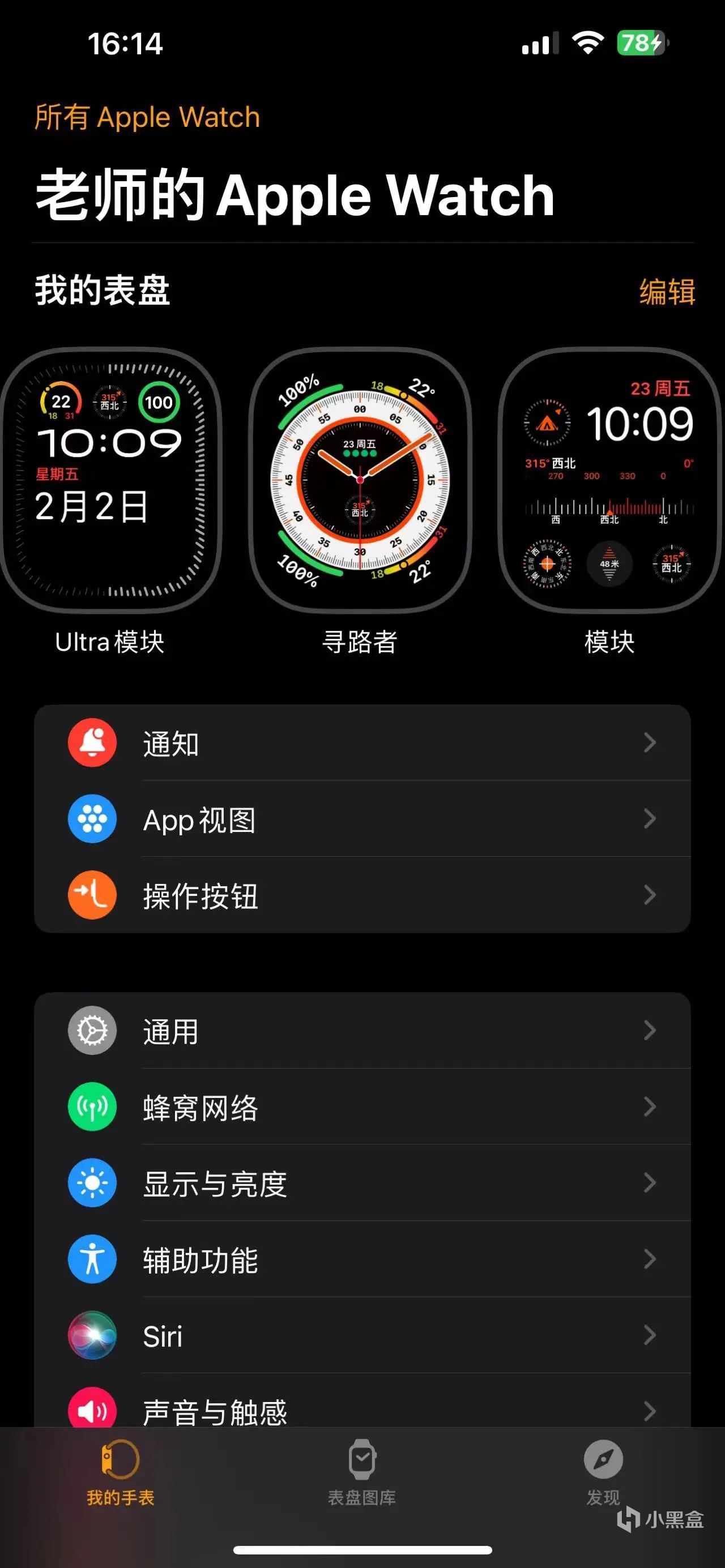This screenshot has width=725, height=1568.
Task: Open 显示与亮度 settings
Action: [x=361, y=1184]
